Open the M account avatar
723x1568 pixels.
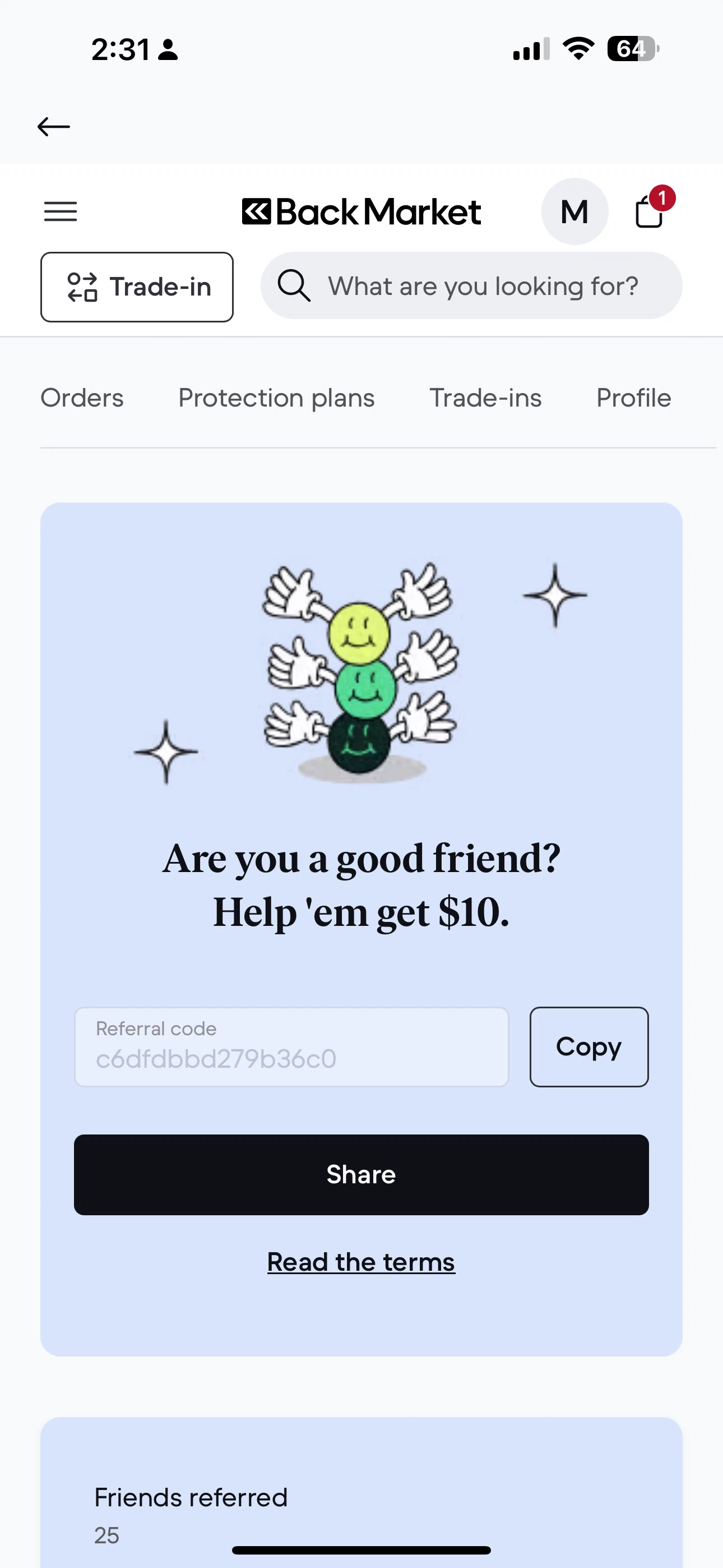(574, 212)
